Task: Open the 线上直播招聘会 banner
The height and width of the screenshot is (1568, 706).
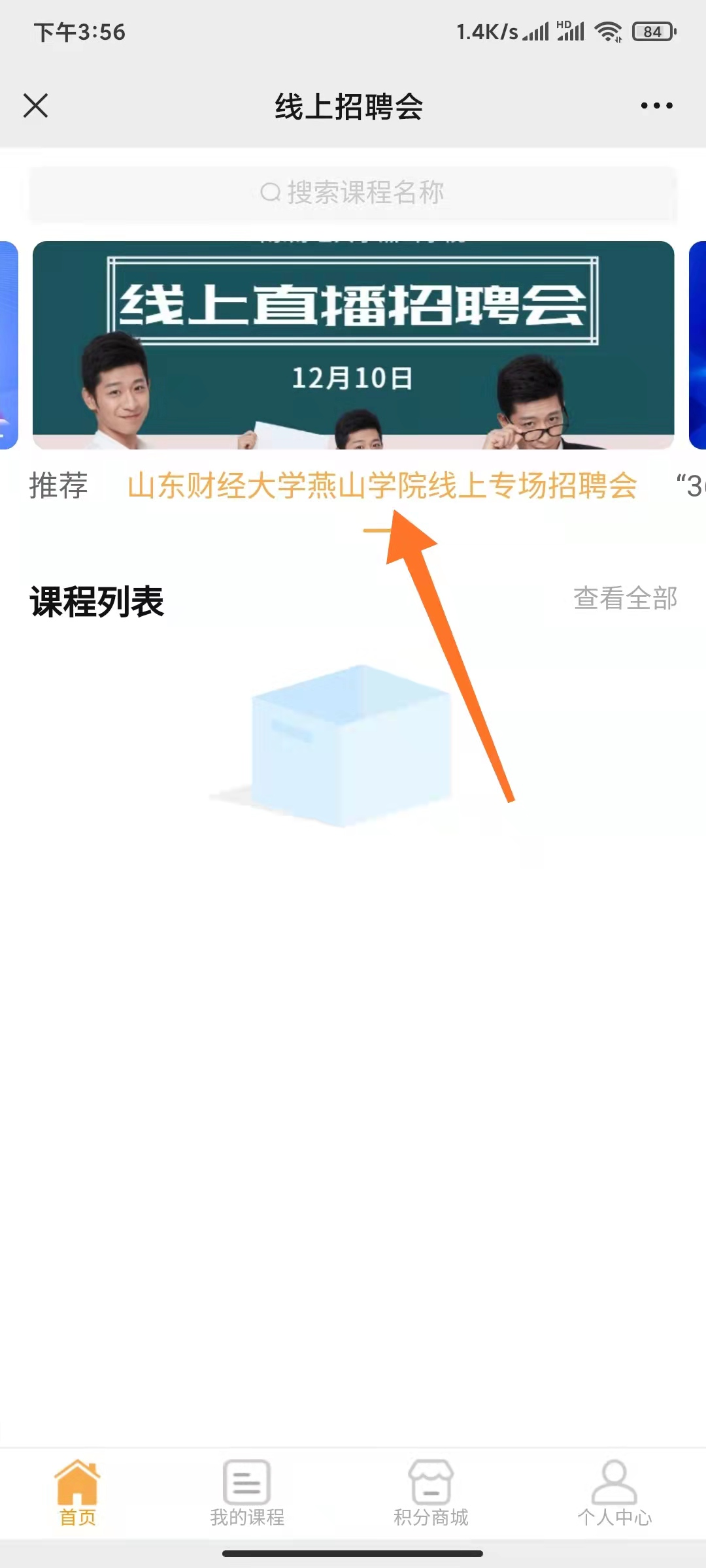Action: coord(353,345)
